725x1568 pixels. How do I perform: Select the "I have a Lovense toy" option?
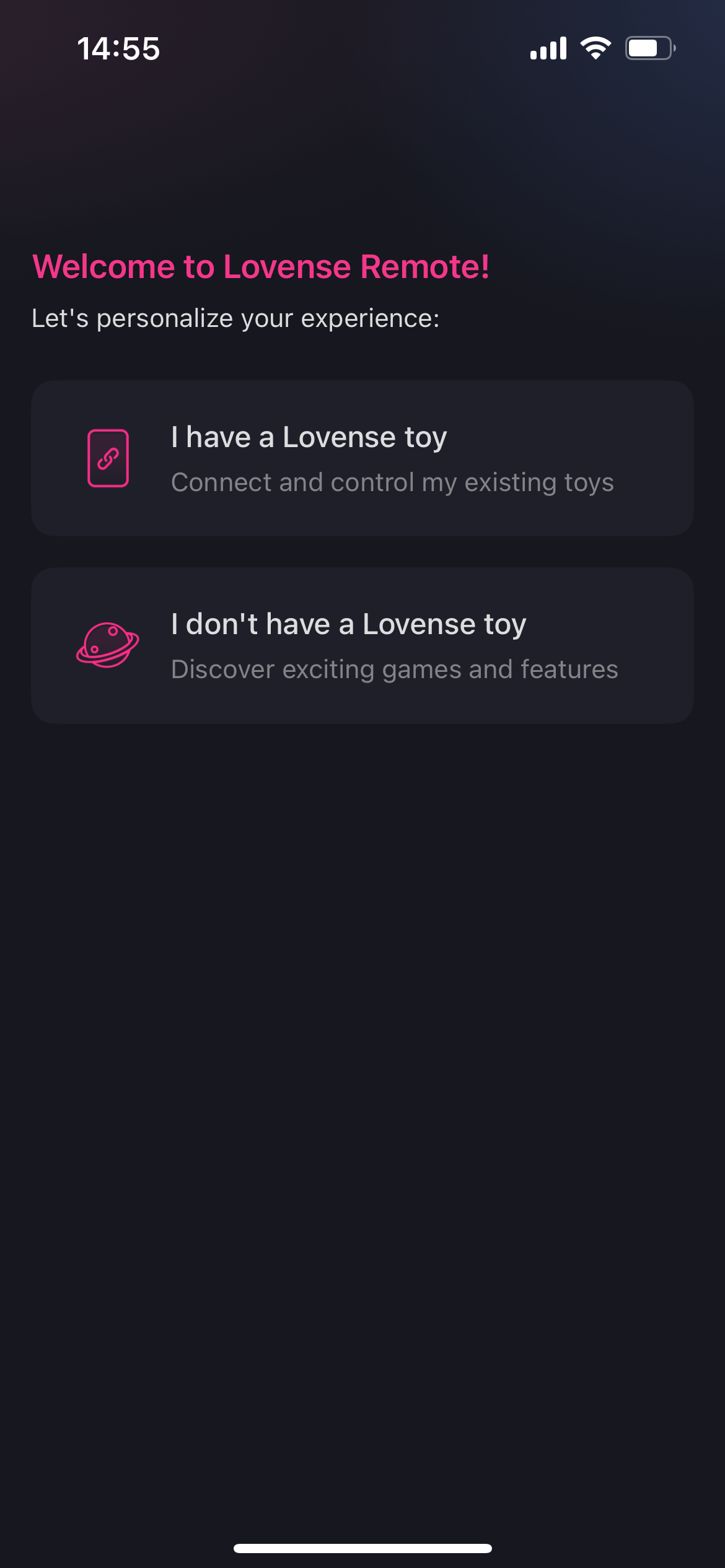click(x=362, y=458)
